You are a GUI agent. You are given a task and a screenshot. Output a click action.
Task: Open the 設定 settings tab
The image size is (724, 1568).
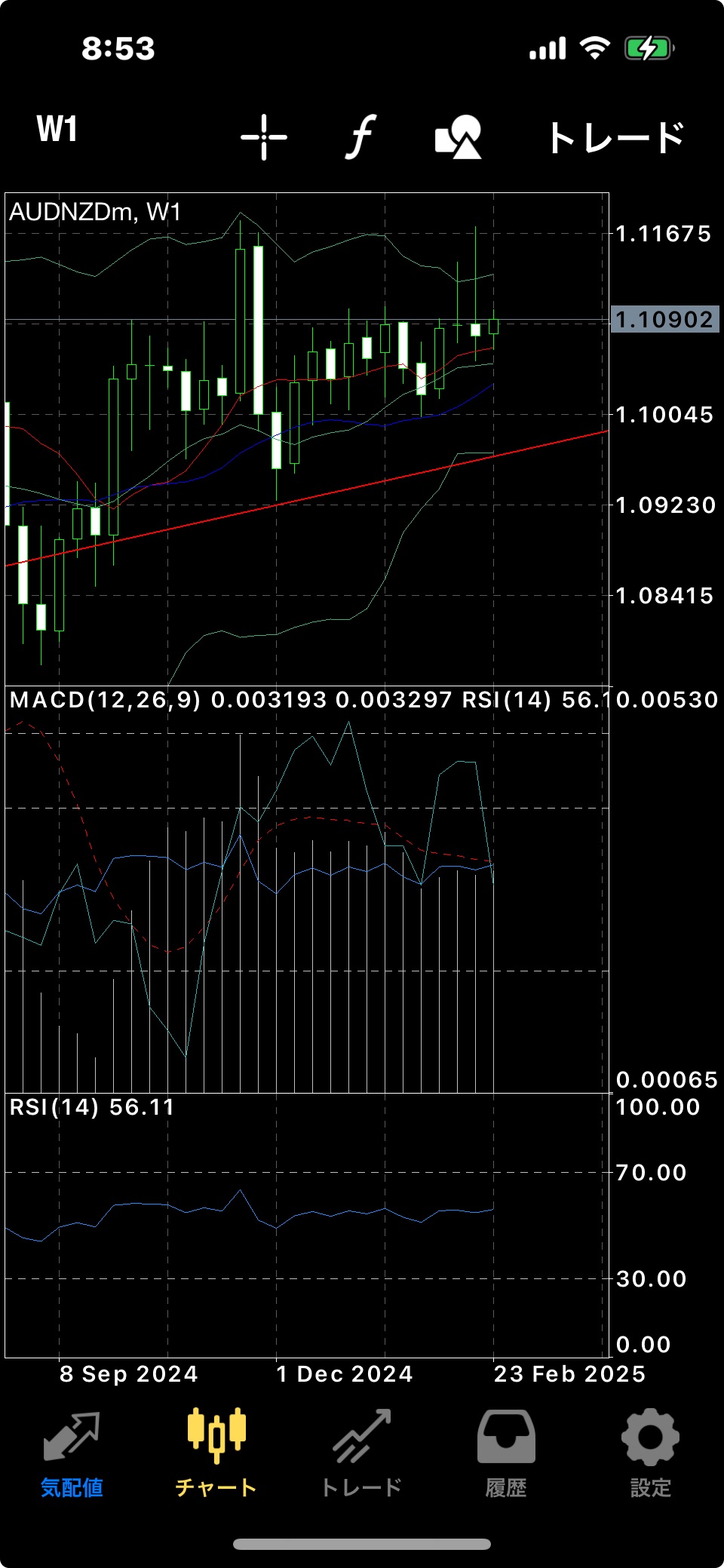point(650,1454)
